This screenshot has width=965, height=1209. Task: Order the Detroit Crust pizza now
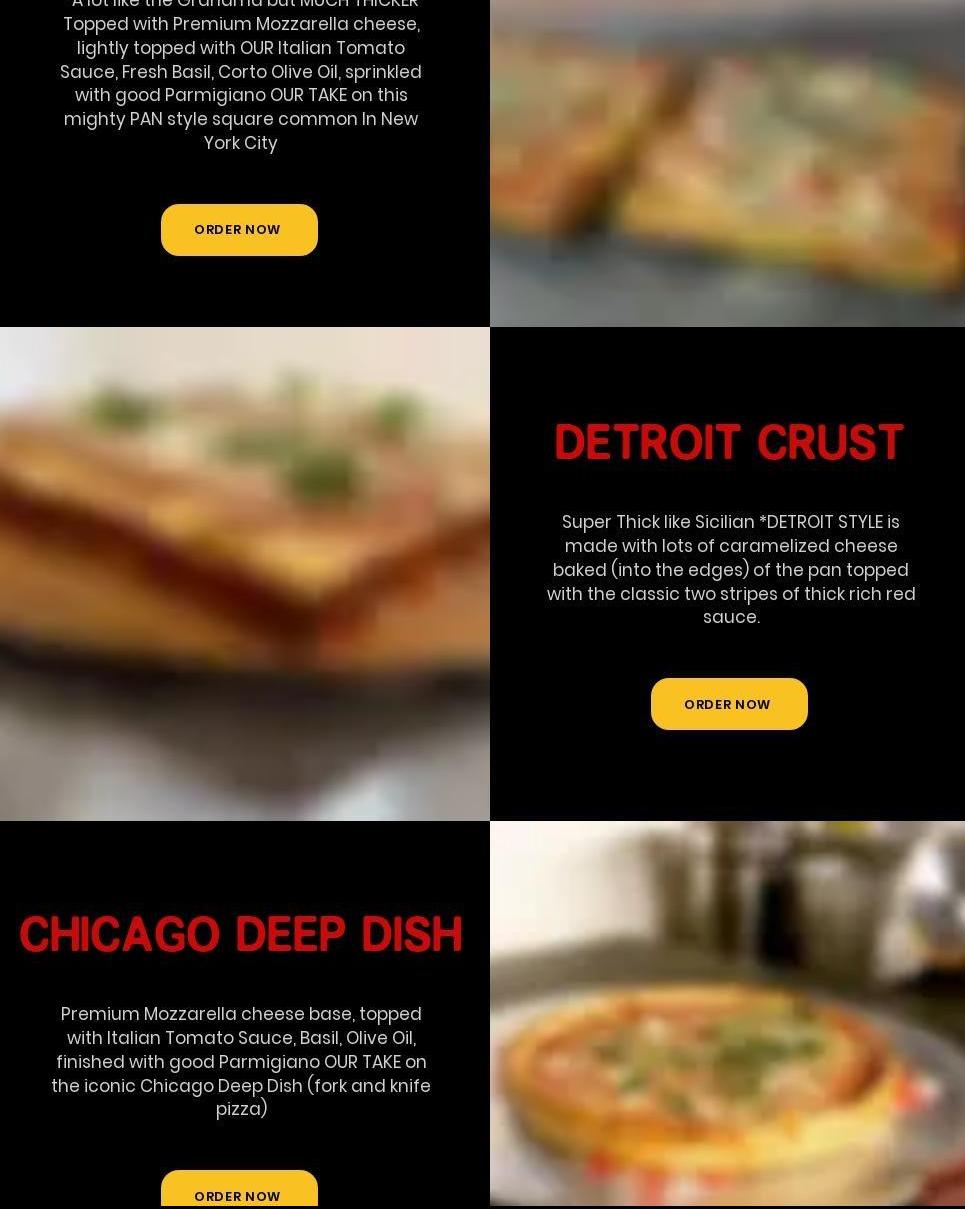[728, 704]
